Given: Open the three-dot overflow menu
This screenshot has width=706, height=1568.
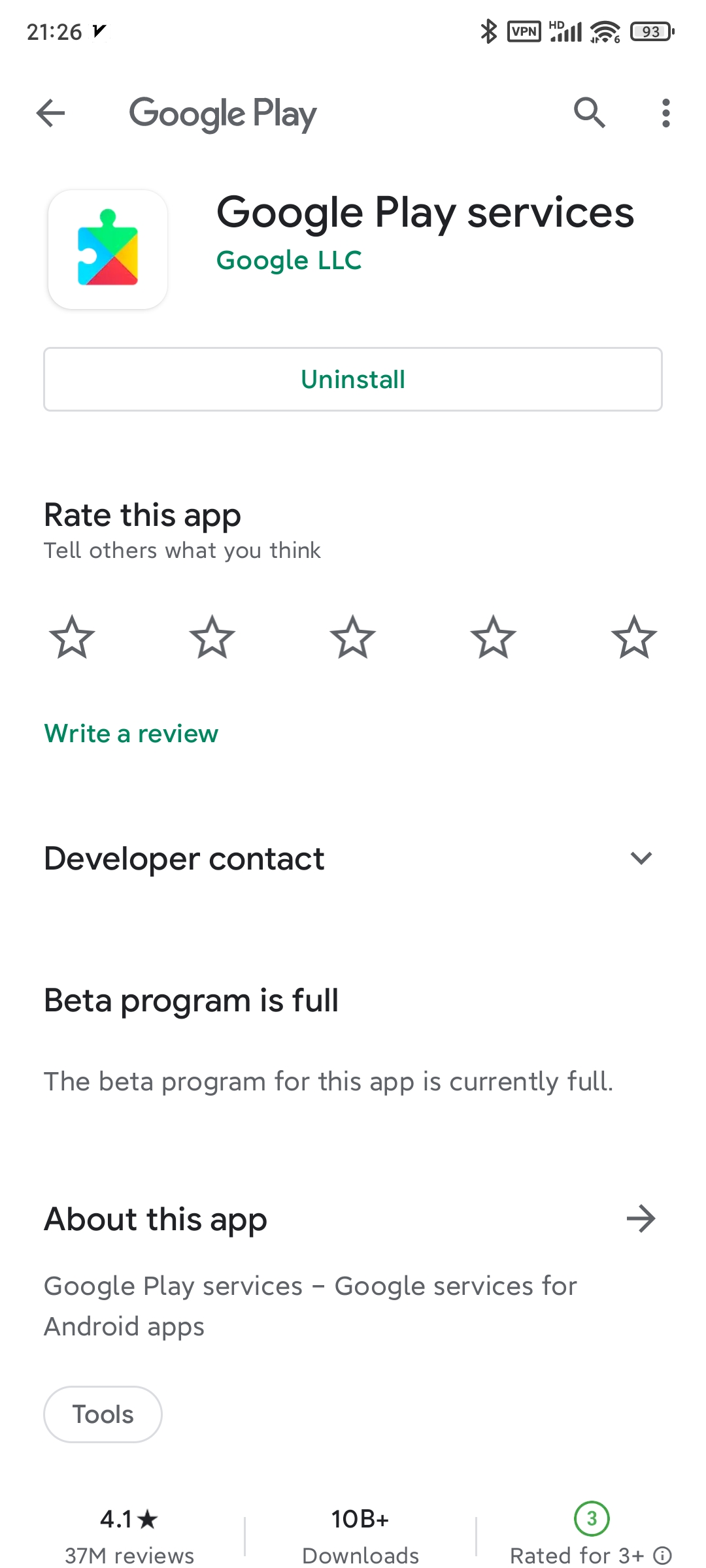Looking at the screenshot, I should coord(665,112).
